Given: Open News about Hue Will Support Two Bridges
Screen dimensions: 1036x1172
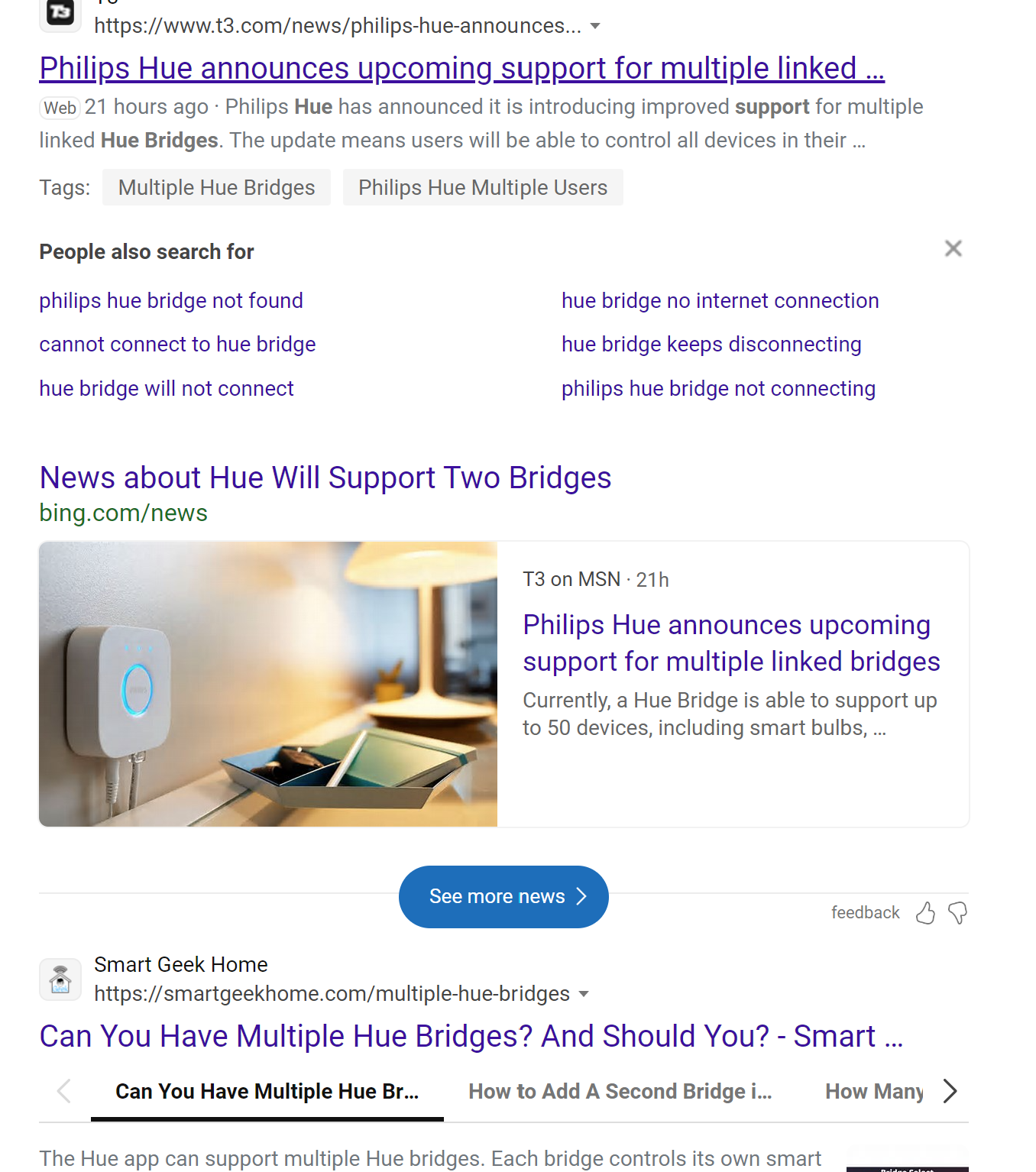Looking at the screenshot, I should (x=325, y=478).
